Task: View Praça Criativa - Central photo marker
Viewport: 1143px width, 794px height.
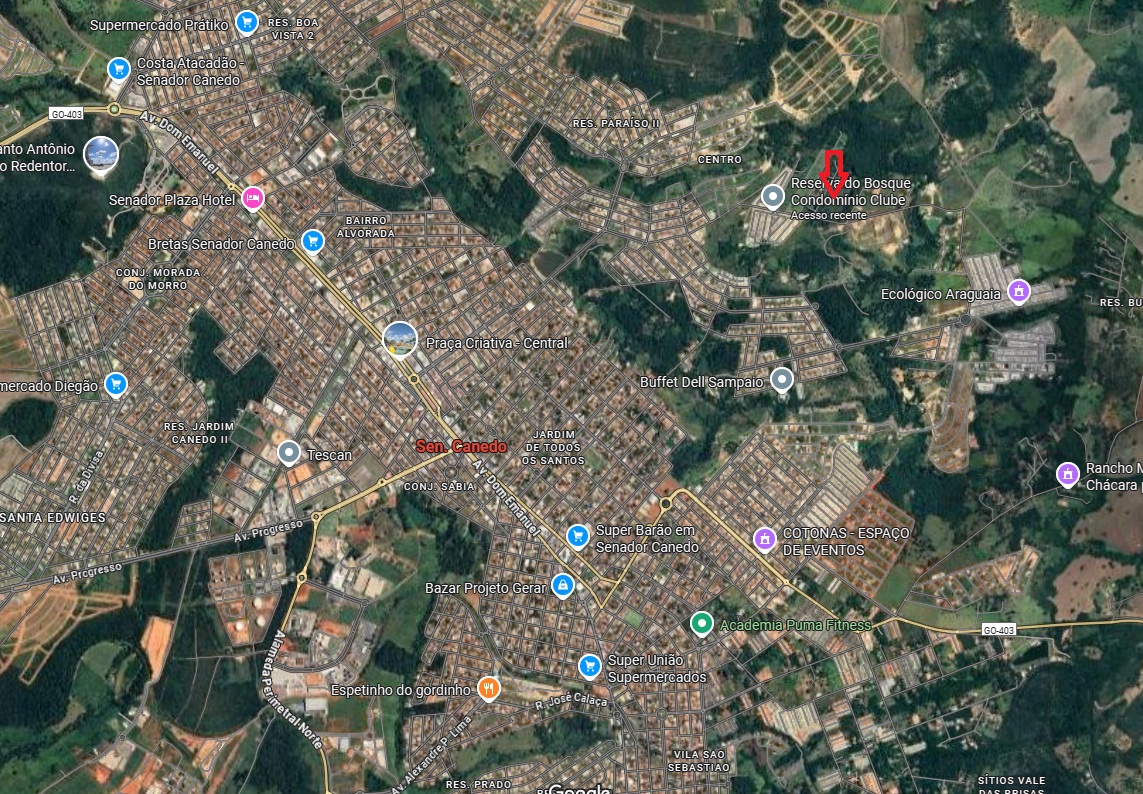Action: (400, 339)
